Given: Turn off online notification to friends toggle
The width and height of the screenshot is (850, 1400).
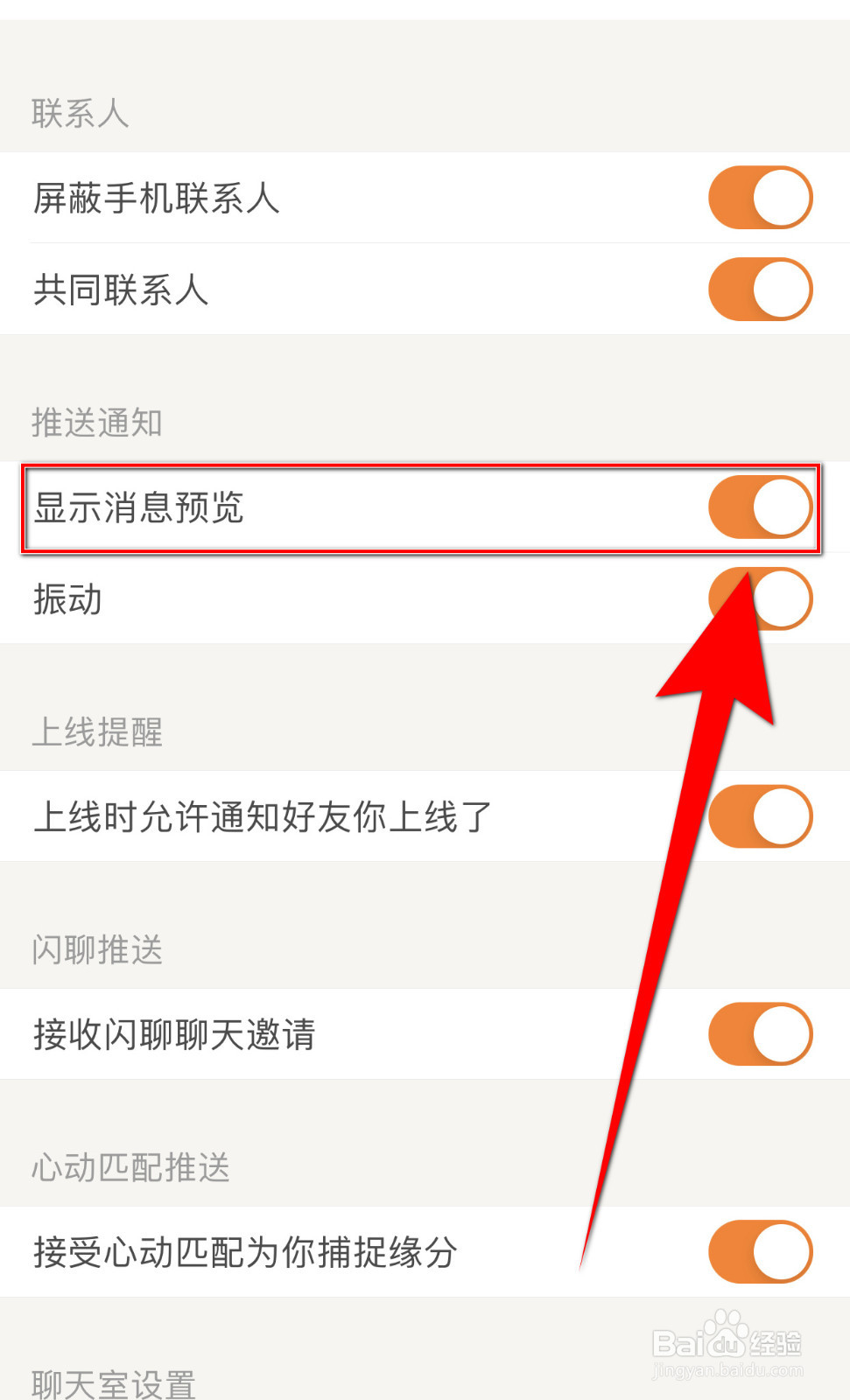Looking at the screenshot, I should [x=759, y=815].
